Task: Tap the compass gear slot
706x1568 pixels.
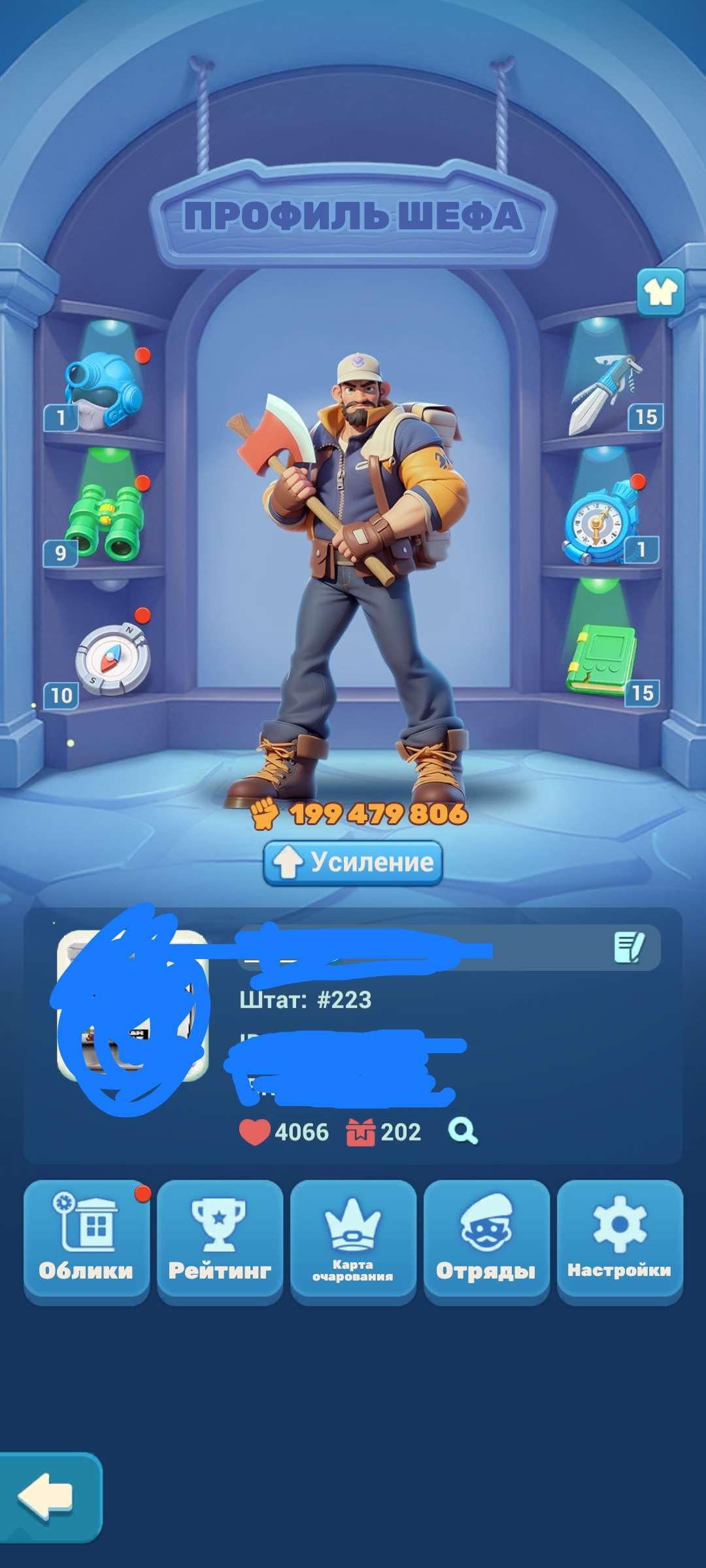Action: pyautogui.click(x=112, y=660)
